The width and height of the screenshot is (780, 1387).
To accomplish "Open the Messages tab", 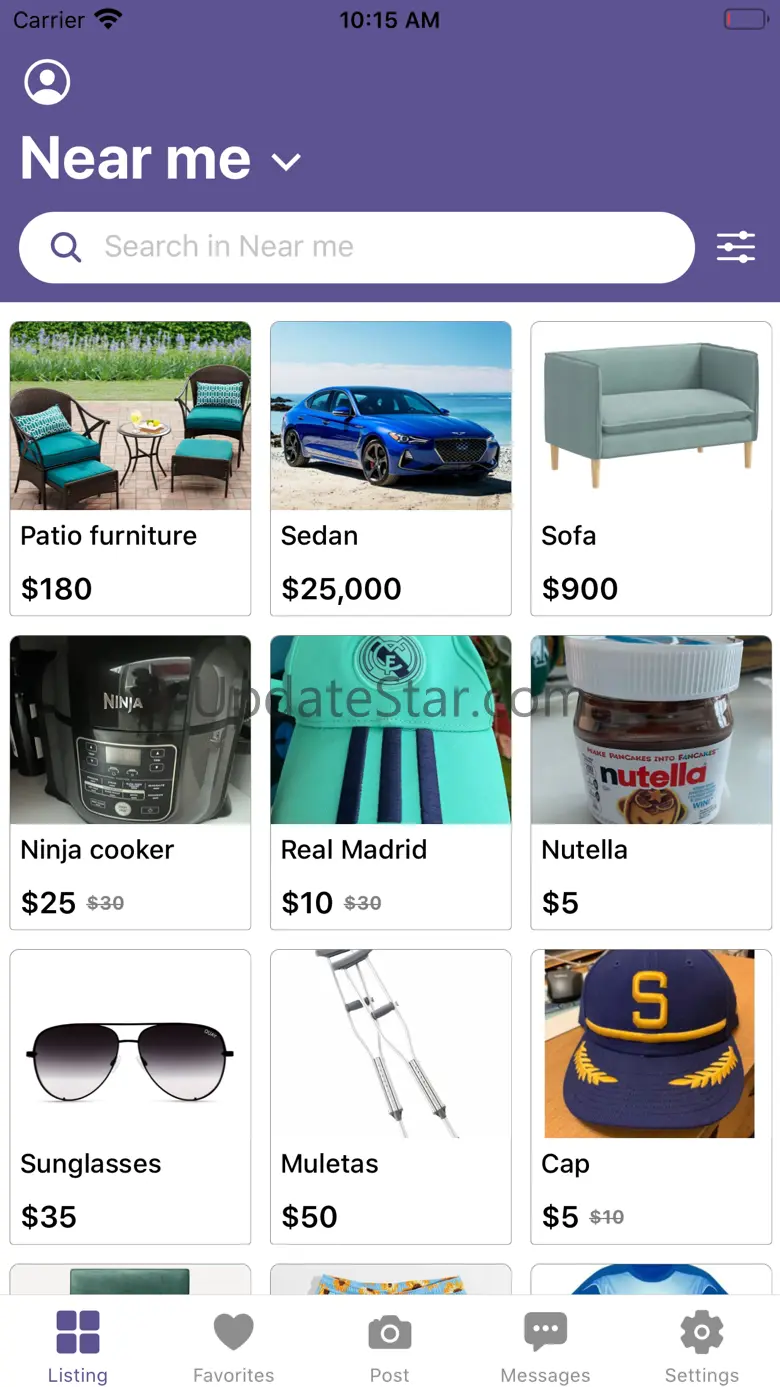I will (x=546, y=1346).
